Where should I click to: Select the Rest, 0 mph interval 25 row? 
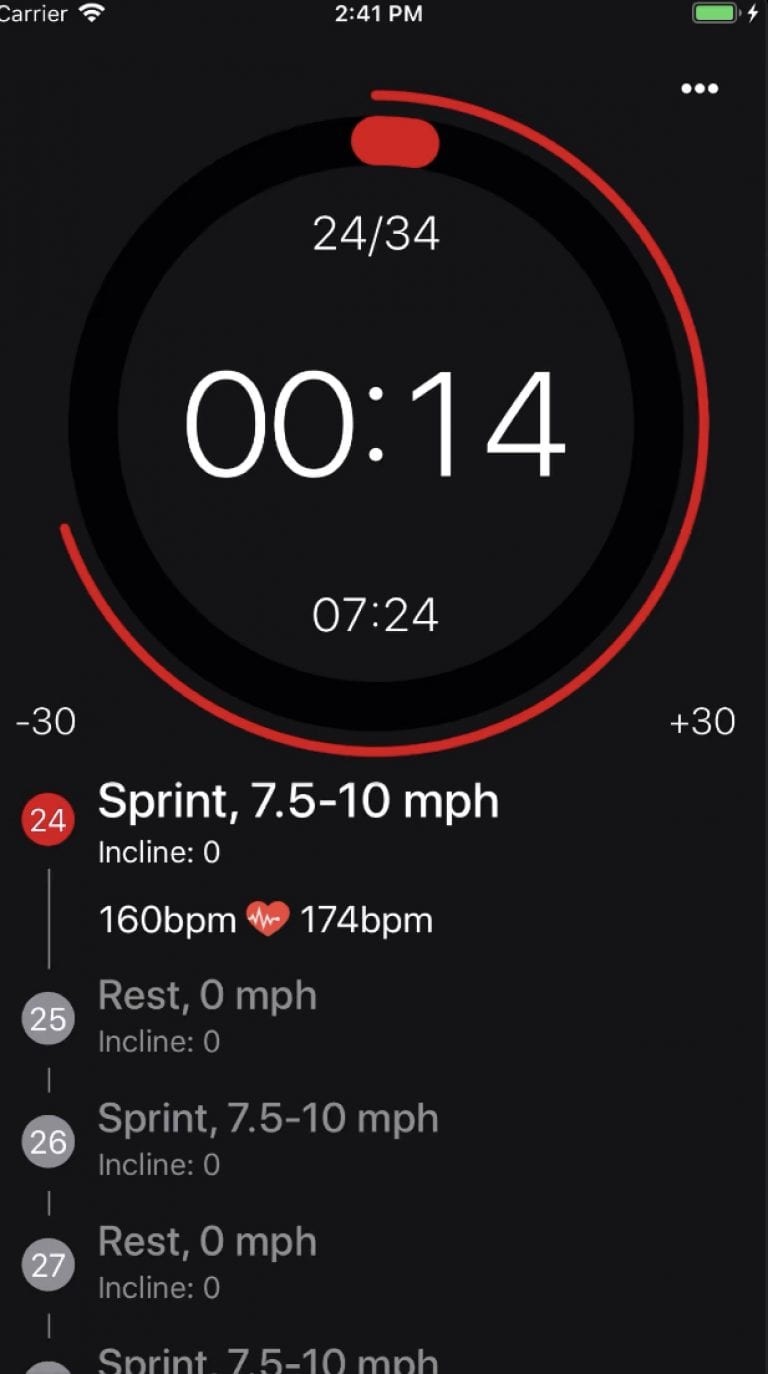coord(207,995)
